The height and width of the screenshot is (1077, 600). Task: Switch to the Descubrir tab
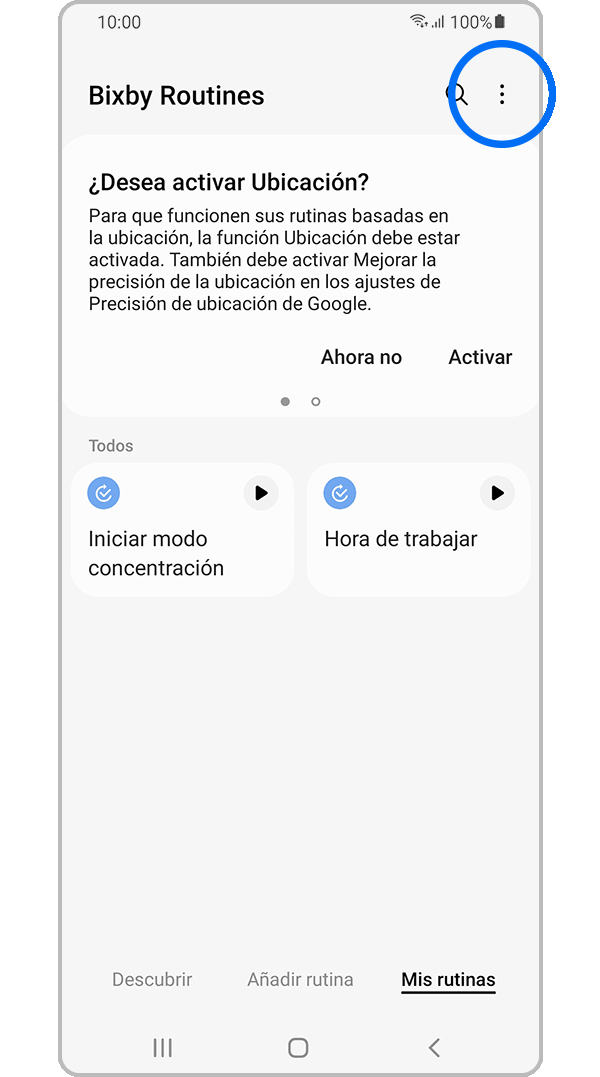[x=152, y=979]
